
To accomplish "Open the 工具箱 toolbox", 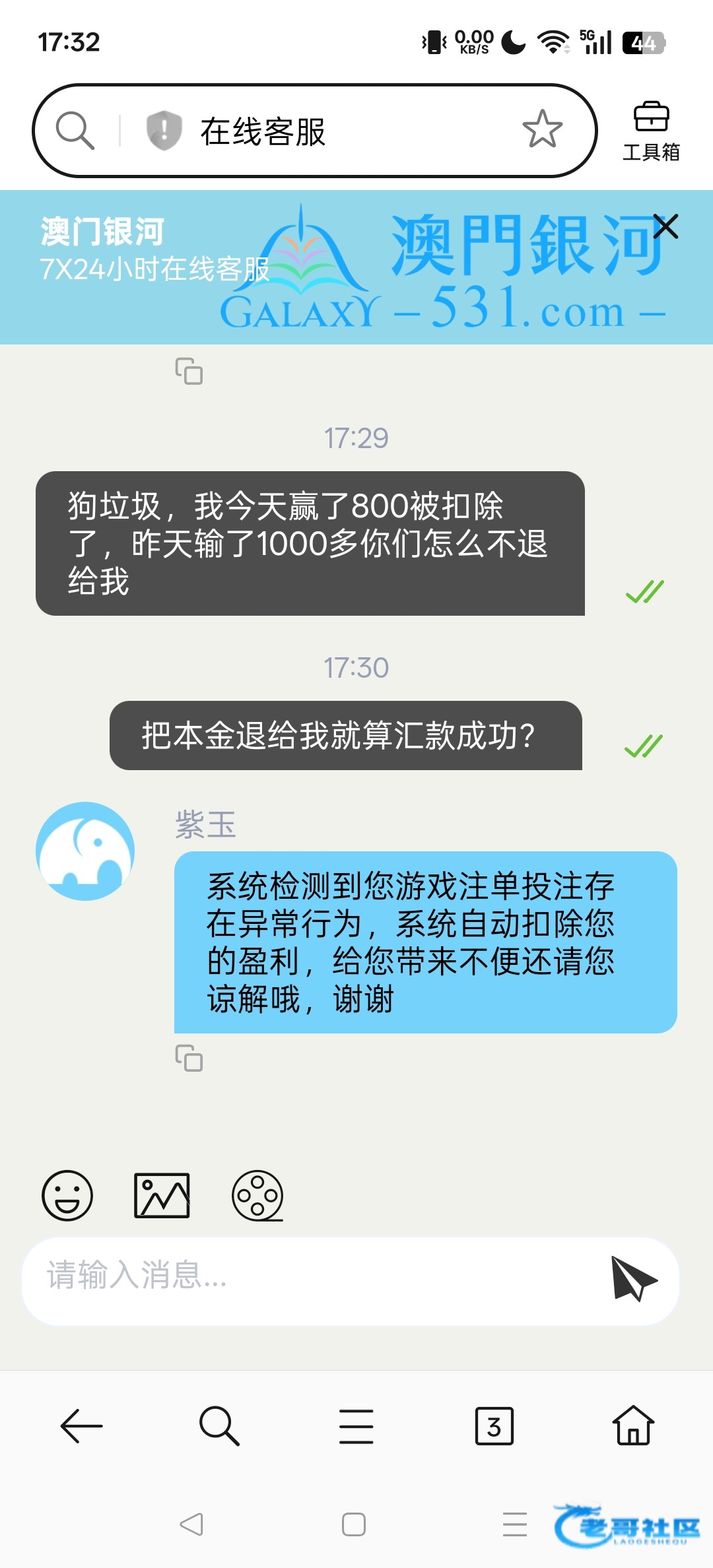I will (x=651, y=131).
